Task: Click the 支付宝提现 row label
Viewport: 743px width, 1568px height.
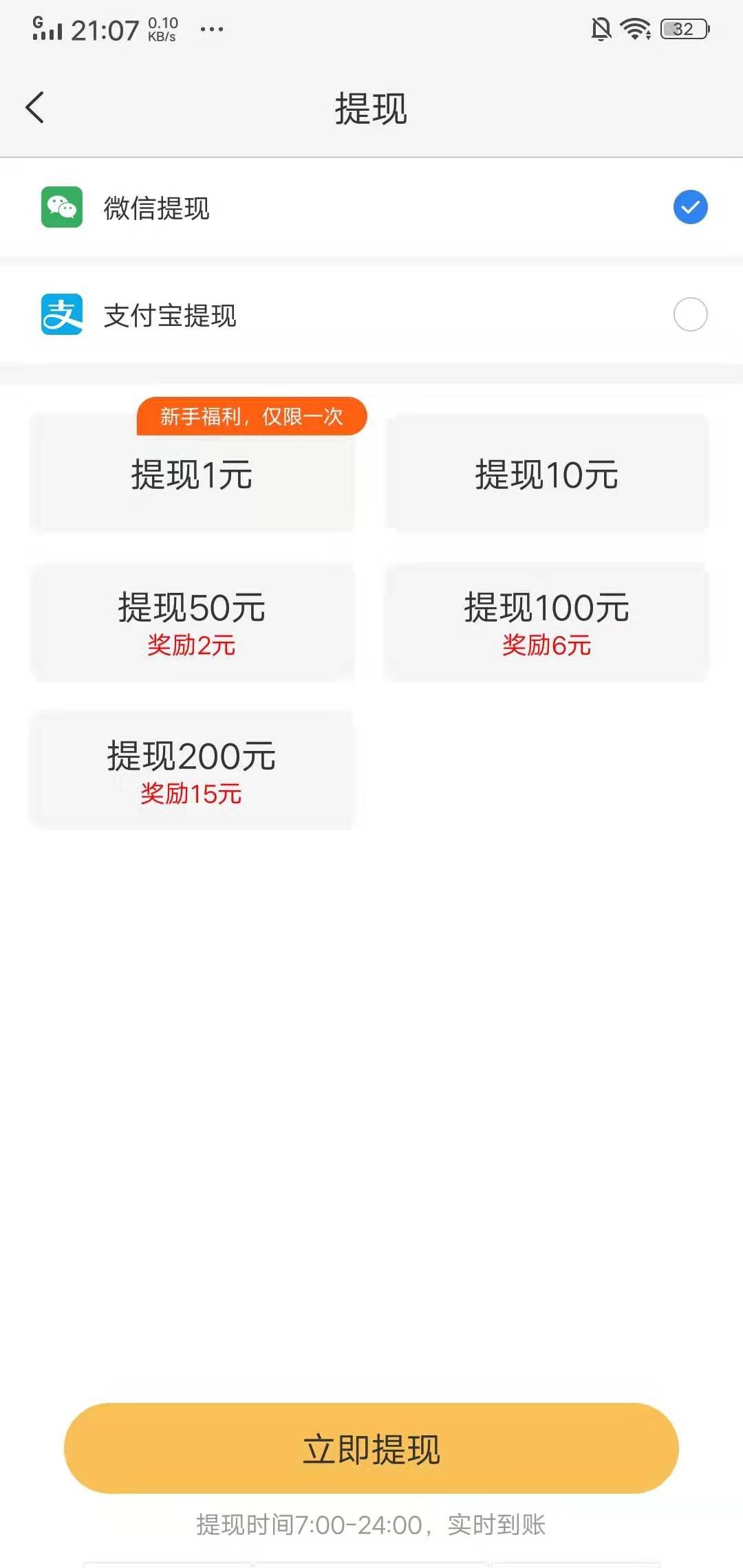Action: [171, 315]
